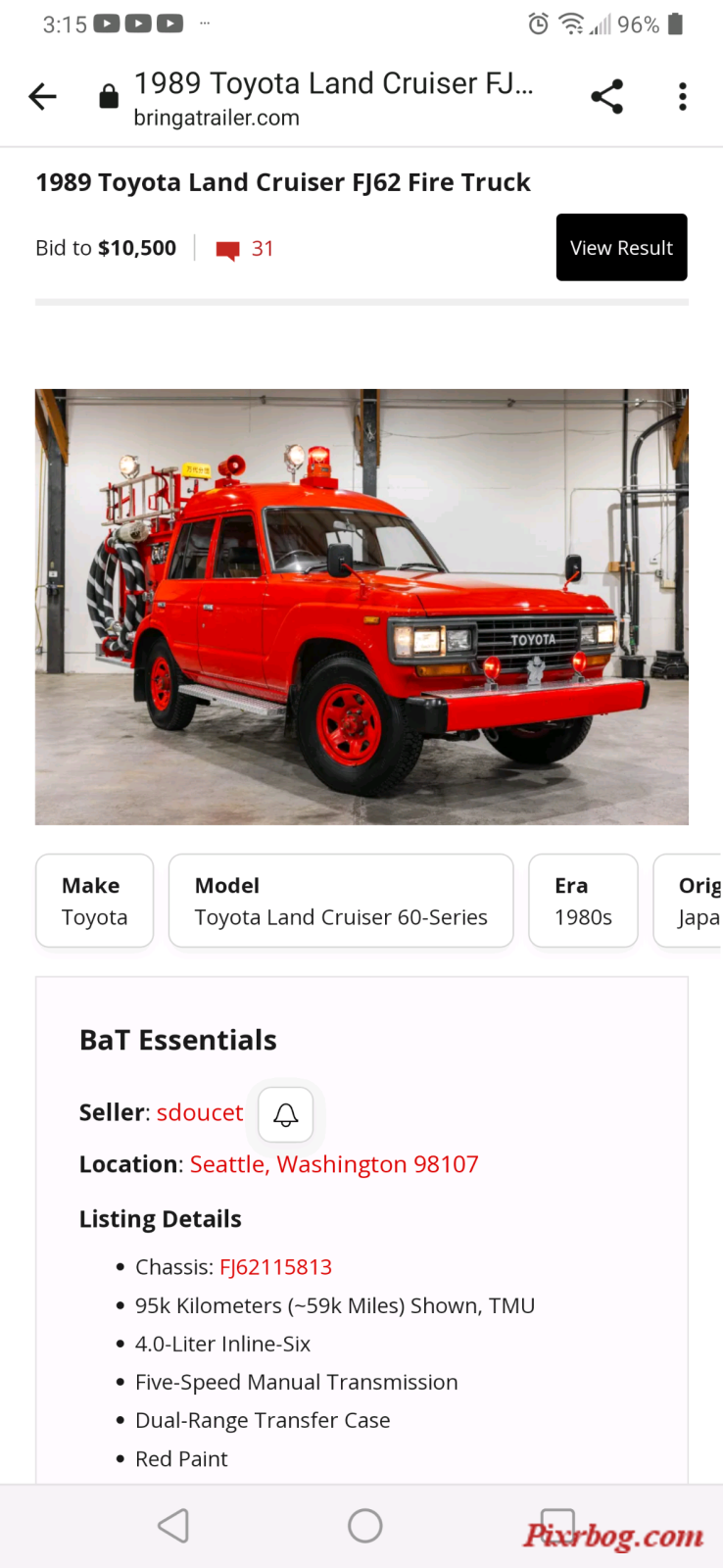Go back using the top-left arrow
This screenshot has width=723, height=1568.
(43, 96)
